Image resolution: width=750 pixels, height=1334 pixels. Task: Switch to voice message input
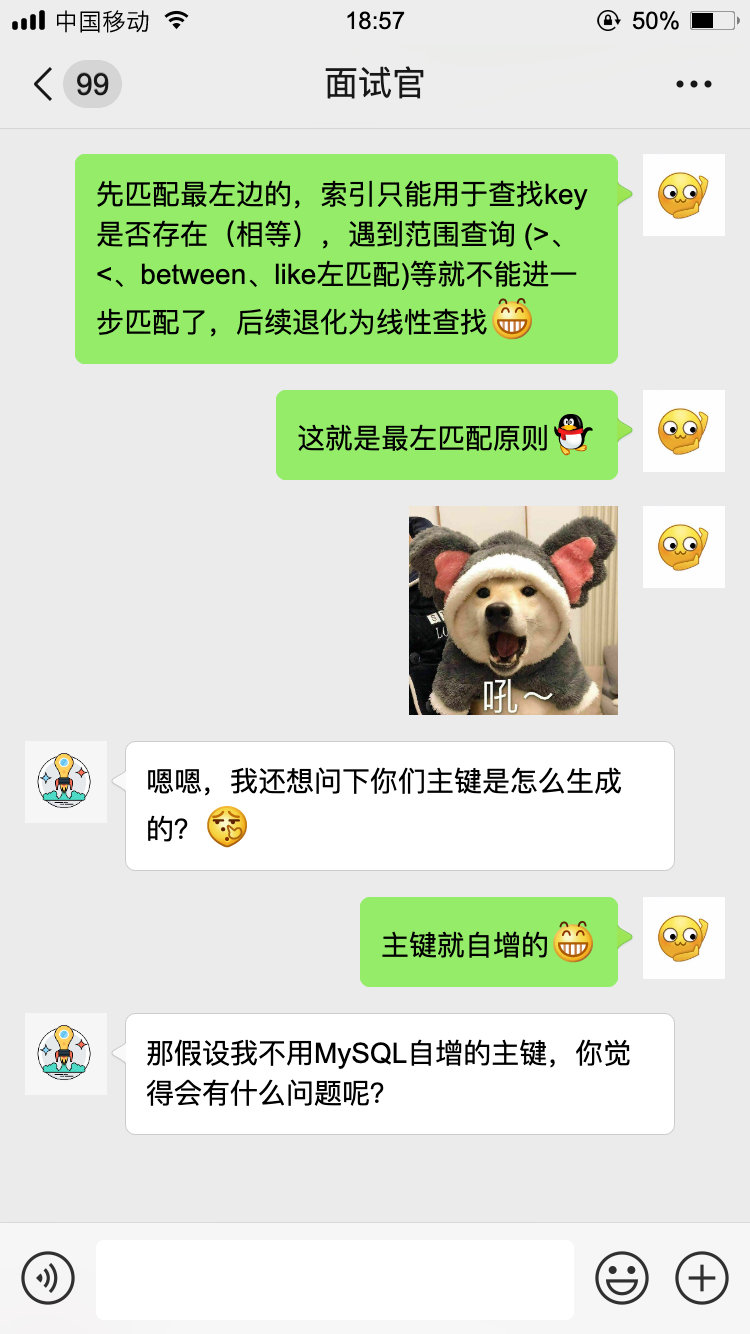click(x=48, y=1278)
